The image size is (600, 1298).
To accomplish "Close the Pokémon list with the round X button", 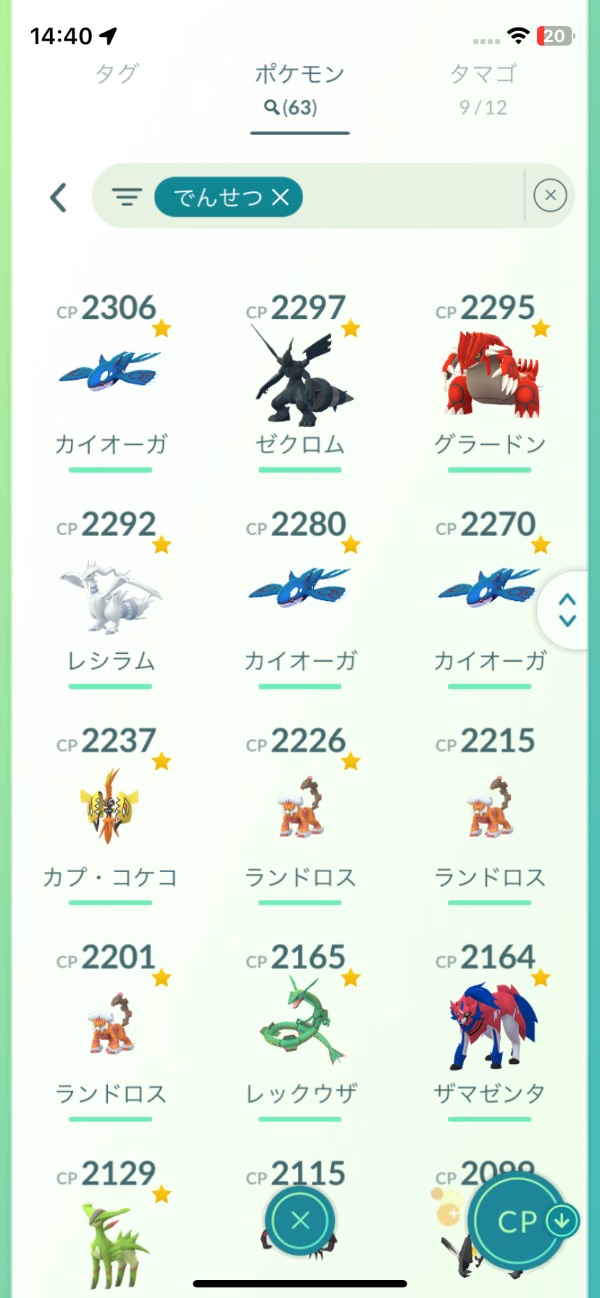I will click(x=300, y=1220).
